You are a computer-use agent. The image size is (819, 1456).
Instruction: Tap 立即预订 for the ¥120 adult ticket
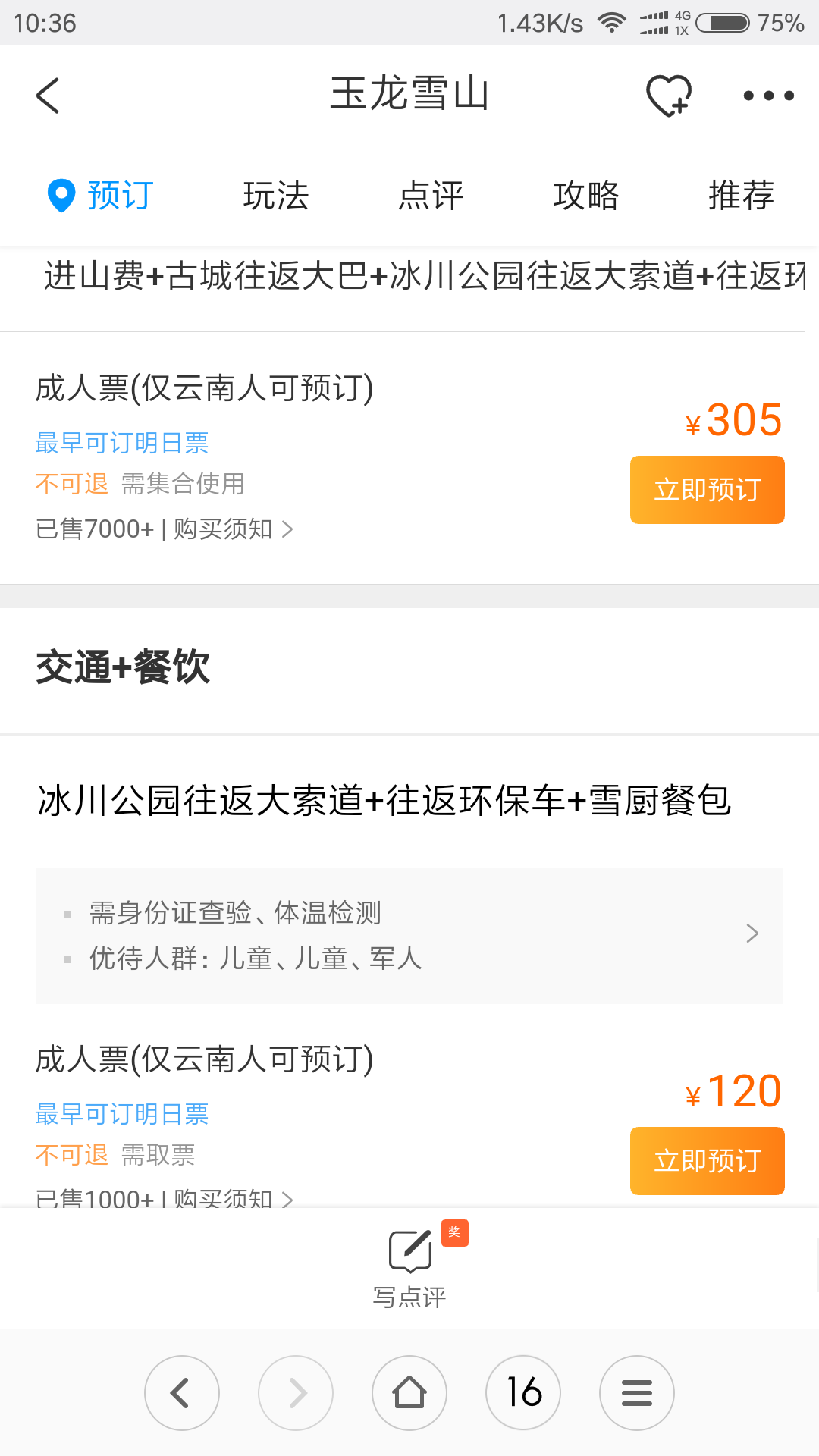pyautogui.click(x=708, y=1161)
